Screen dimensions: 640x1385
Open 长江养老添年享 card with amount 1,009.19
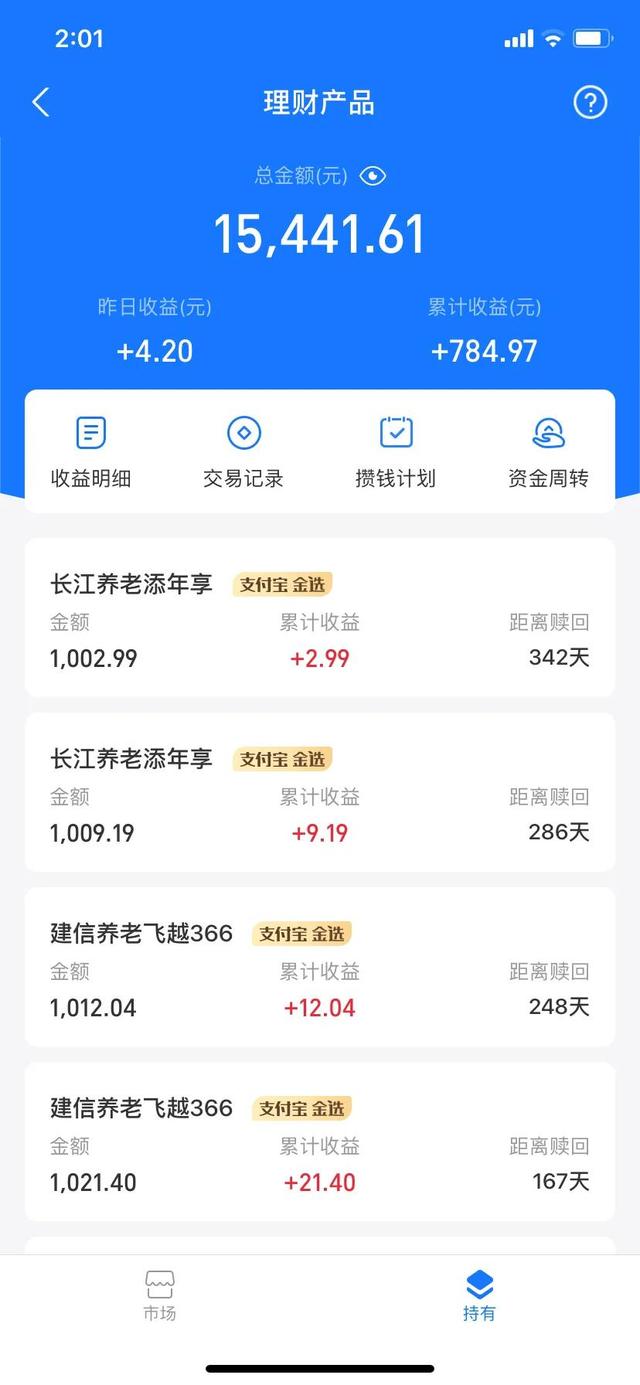(x=320, y=792)
